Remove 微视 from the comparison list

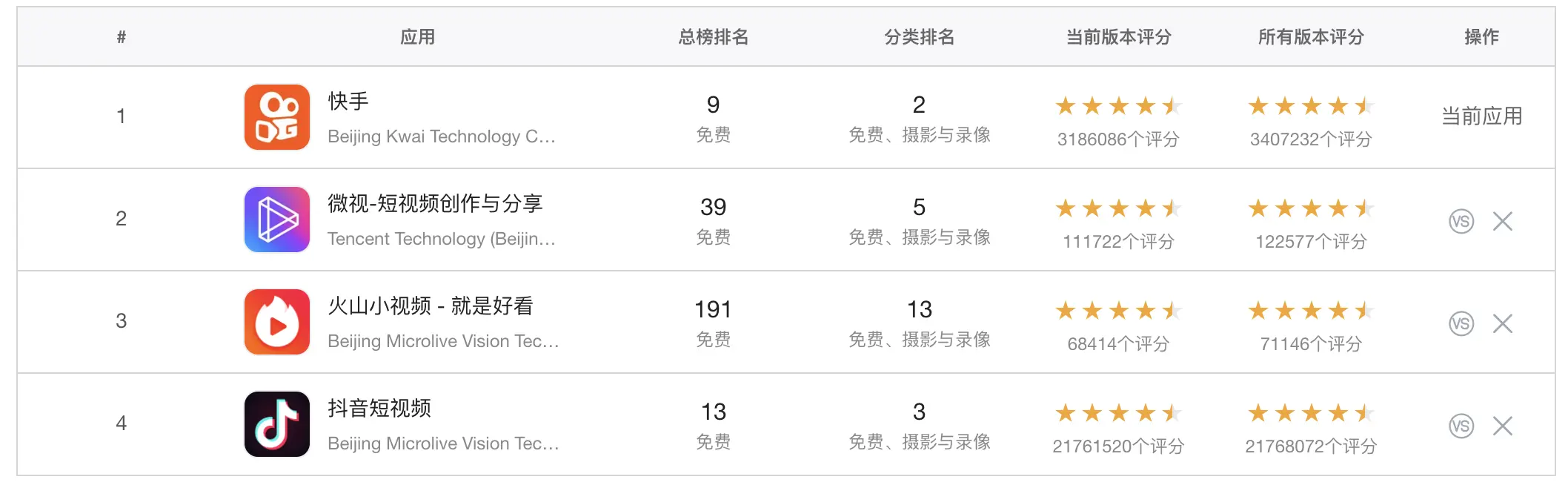1502,221
